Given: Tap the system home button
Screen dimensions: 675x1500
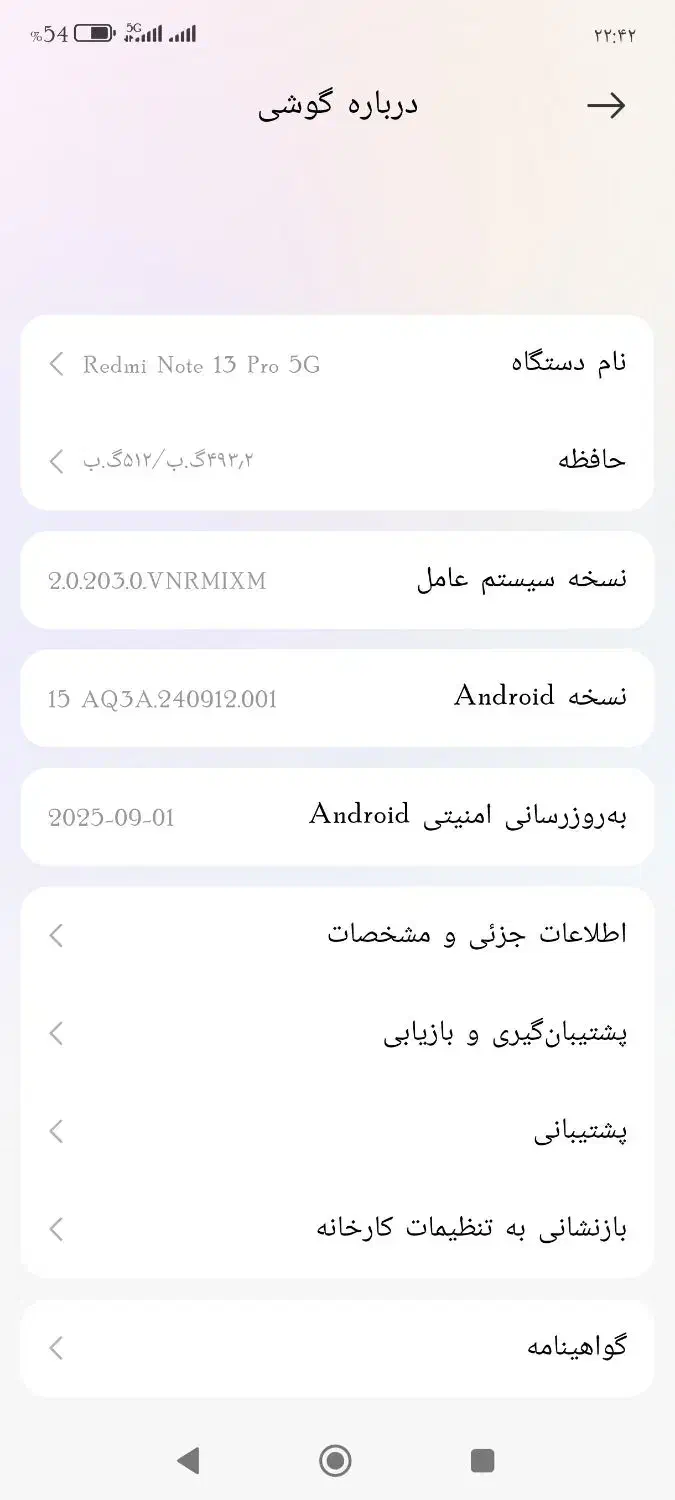Looking at the screenshot, I should 335,1461.
